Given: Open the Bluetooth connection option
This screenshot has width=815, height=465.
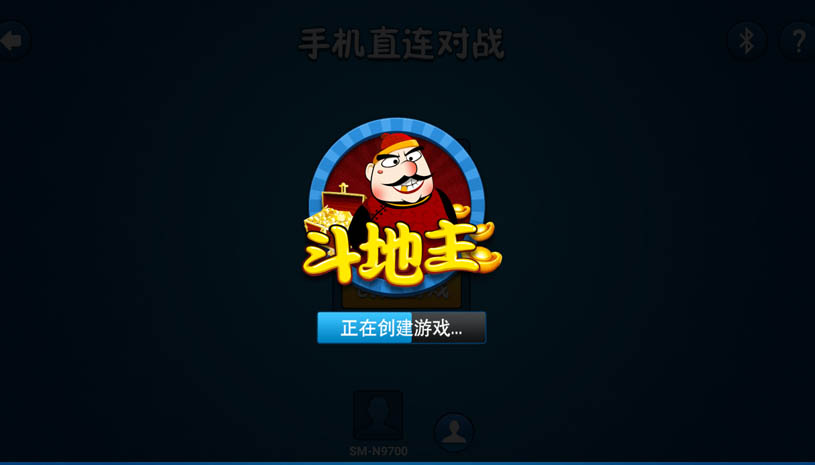Looking at the screenshot, I should [x=746, y=41].
